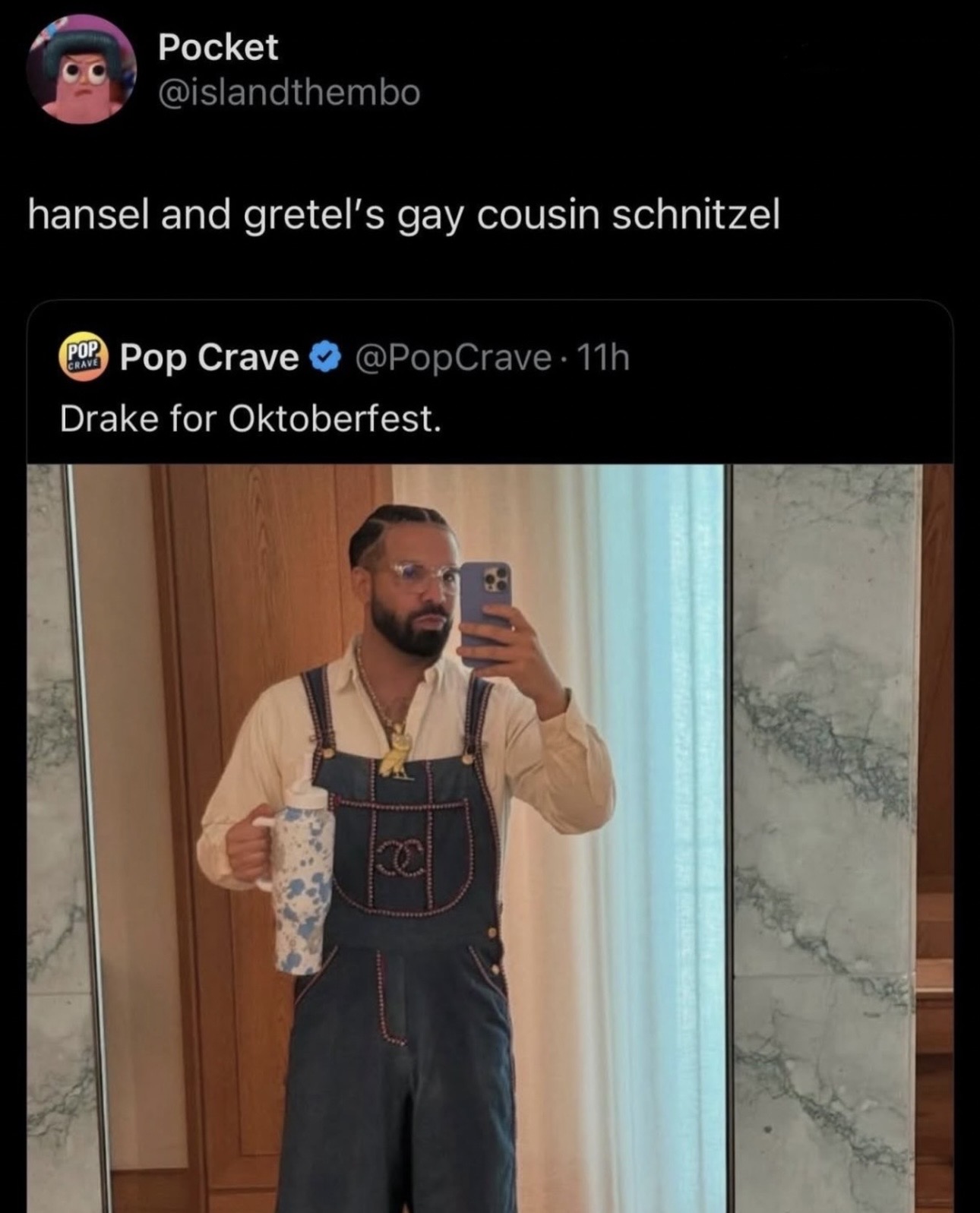Image resolution: width=980 pixels, height=1213 pixels.
Task: Open the @PopCrave profile link
Action: 456,357
